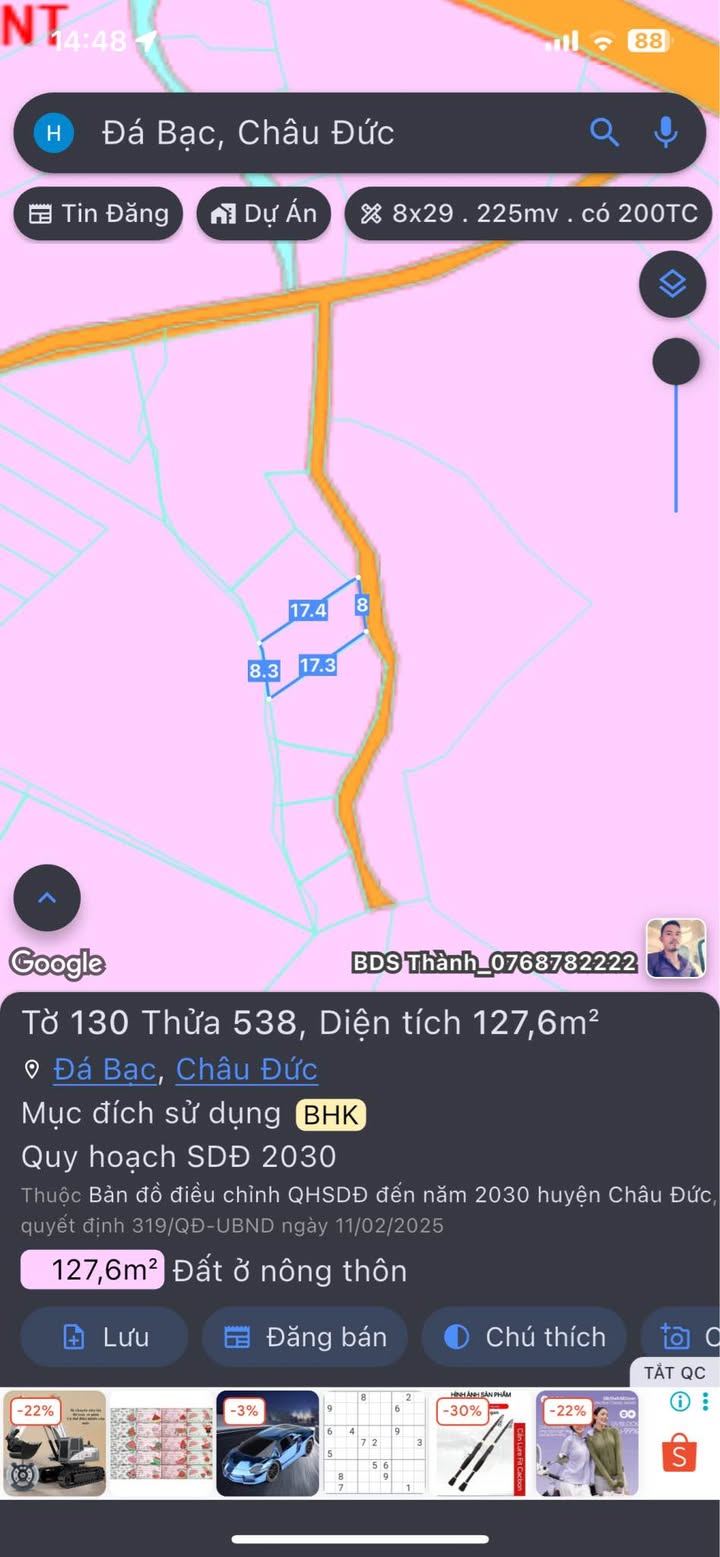Start voice search with the microphone
This screenshot has height=1557, width=720.
665,132
